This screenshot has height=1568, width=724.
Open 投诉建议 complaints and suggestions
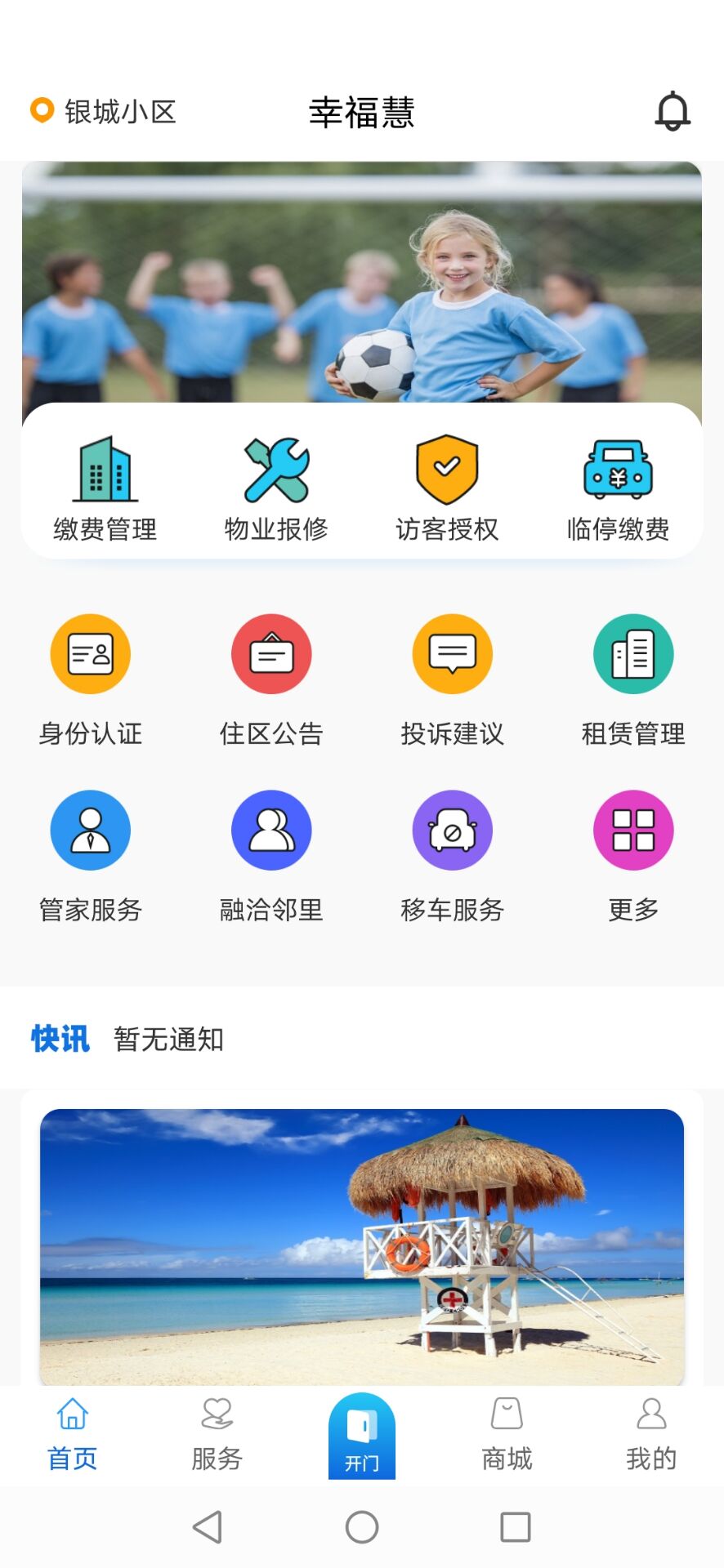coord(452,678)
